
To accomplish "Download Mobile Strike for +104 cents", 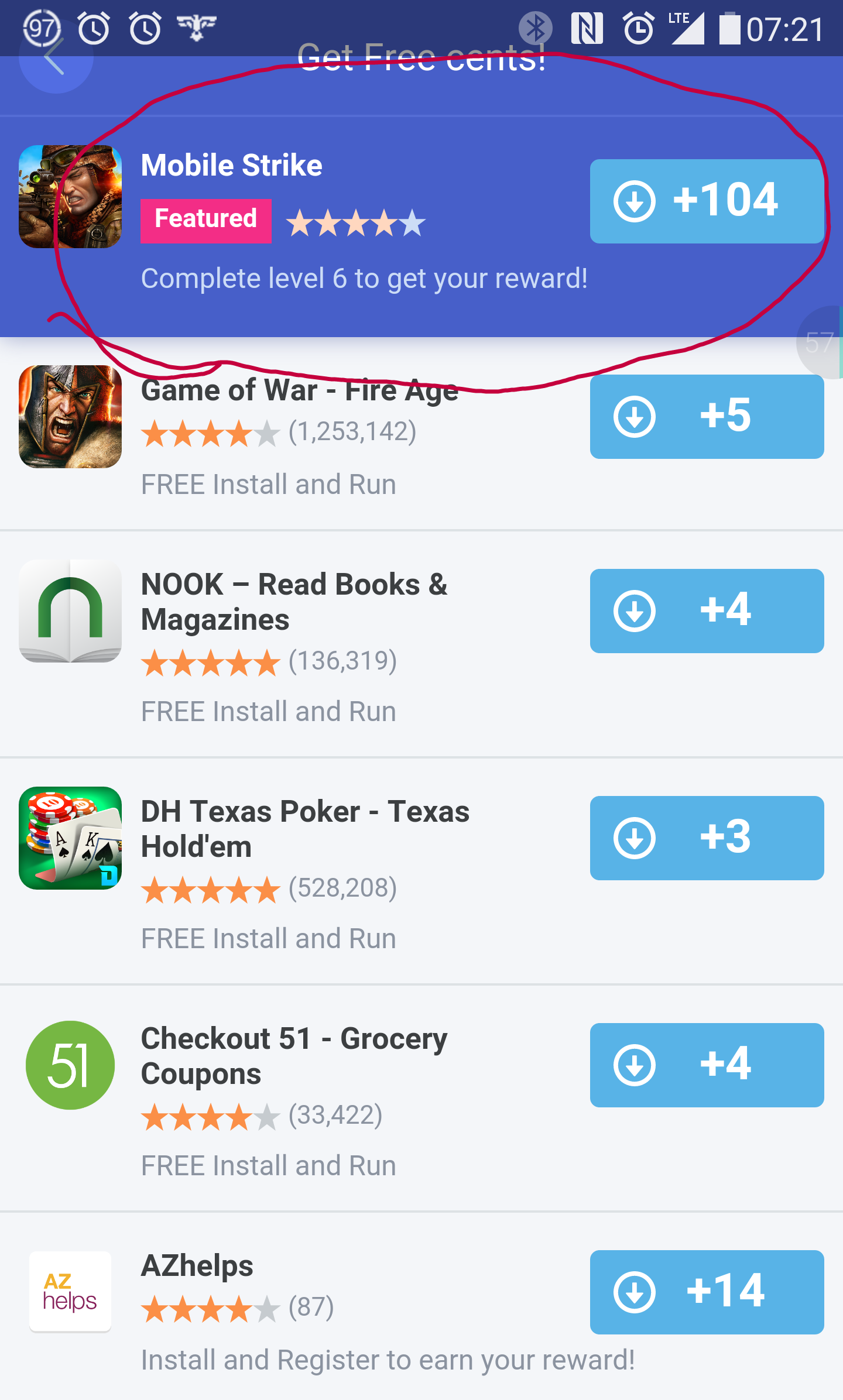I will (707, 201).
